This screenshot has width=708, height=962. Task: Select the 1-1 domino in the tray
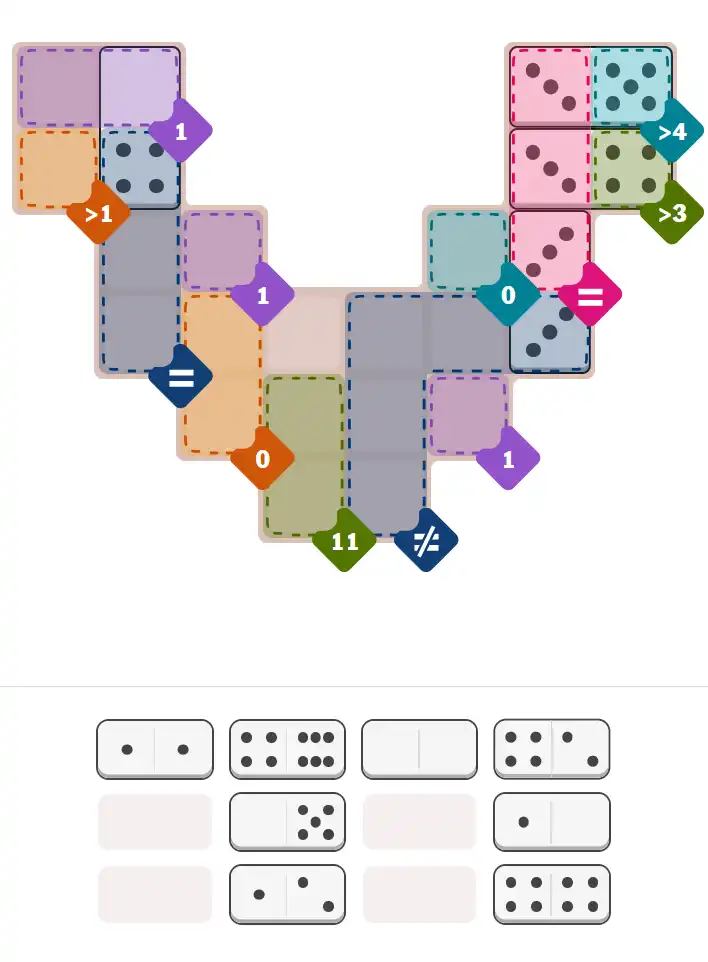[x=155, y=749]
